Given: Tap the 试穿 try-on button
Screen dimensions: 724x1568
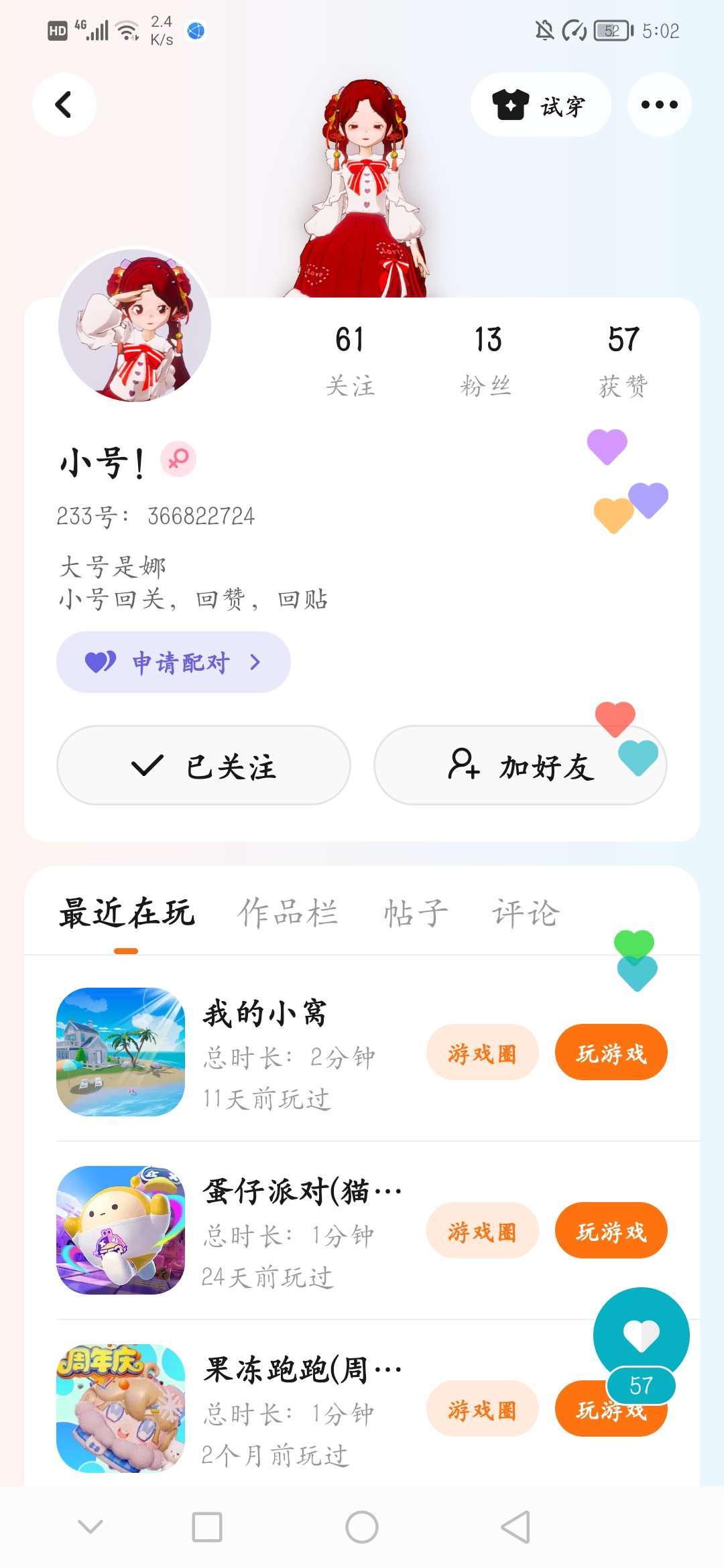Looking at the screenshot, I should click(x=540, y=105).
